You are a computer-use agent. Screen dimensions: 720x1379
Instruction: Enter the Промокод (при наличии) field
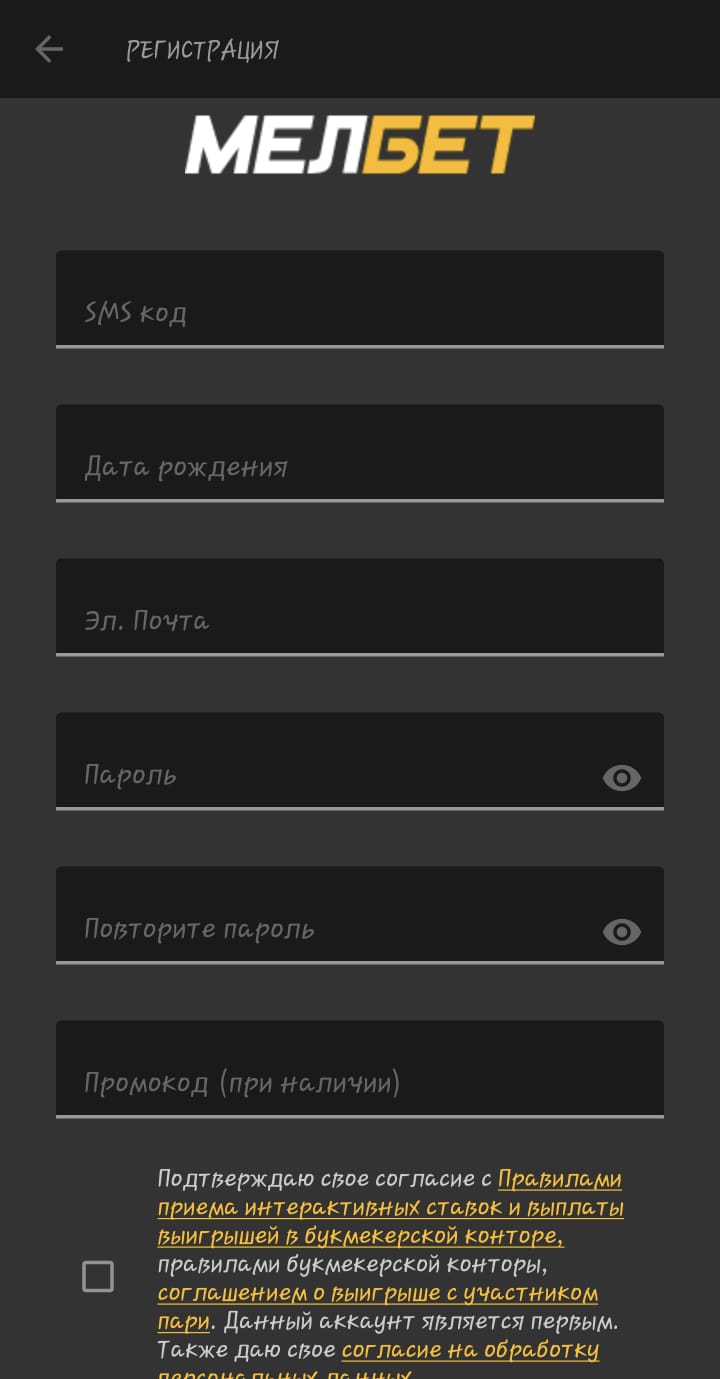[359, 1069]
